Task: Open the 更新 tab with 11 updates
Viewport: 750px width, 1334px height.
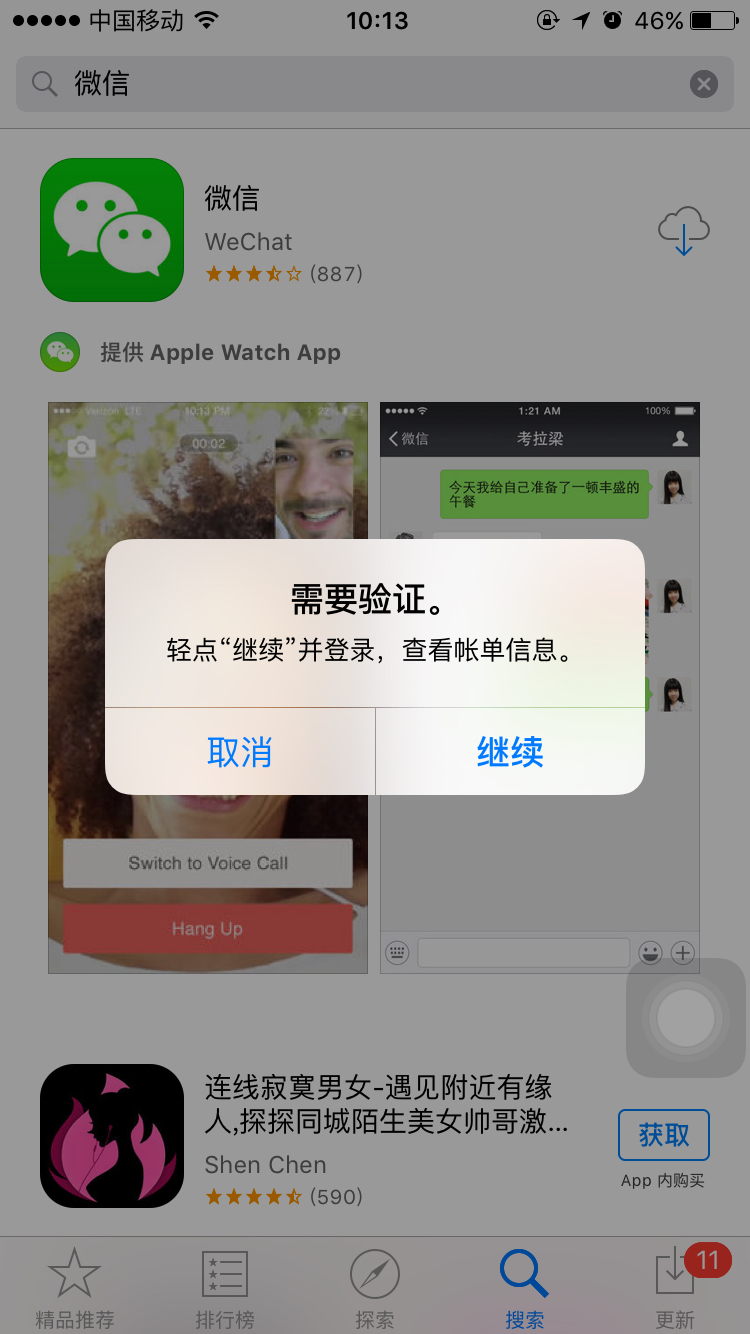Action: click(675, 1287)
